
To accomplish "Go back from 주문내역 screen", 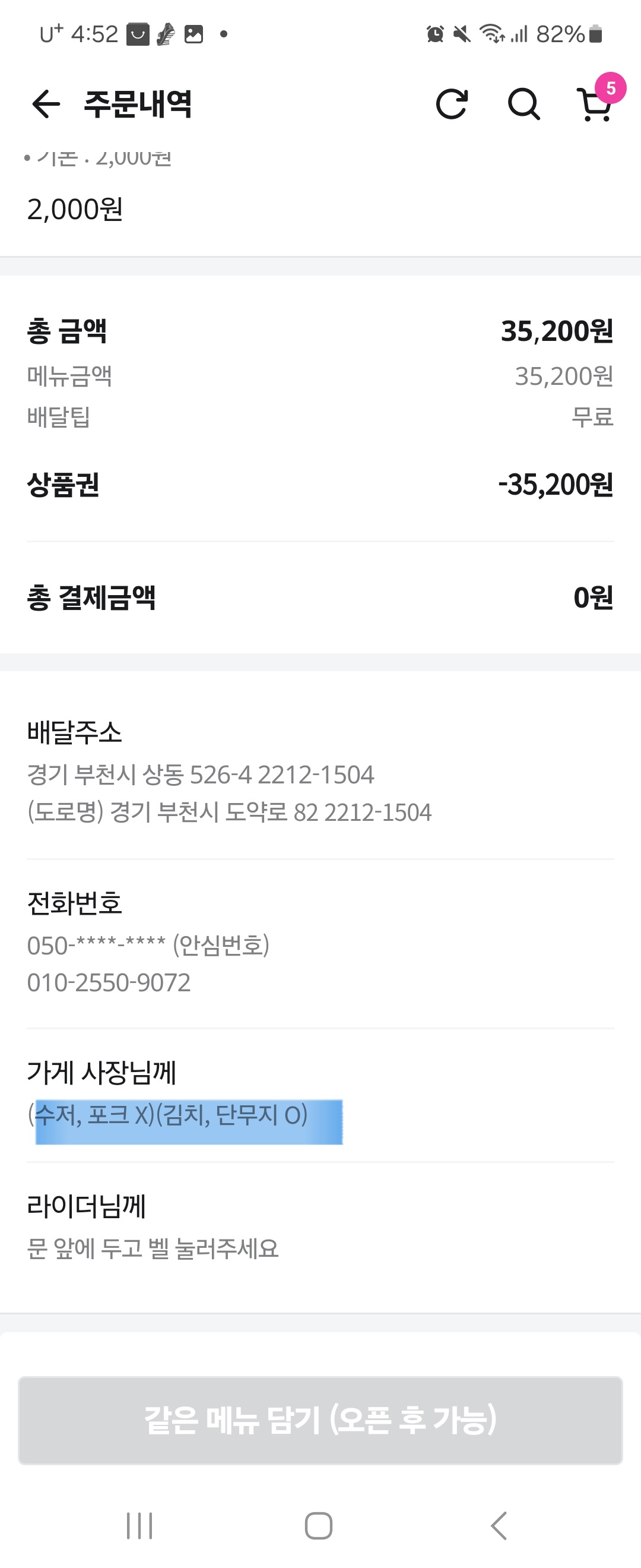I will (x=46, y=103).
